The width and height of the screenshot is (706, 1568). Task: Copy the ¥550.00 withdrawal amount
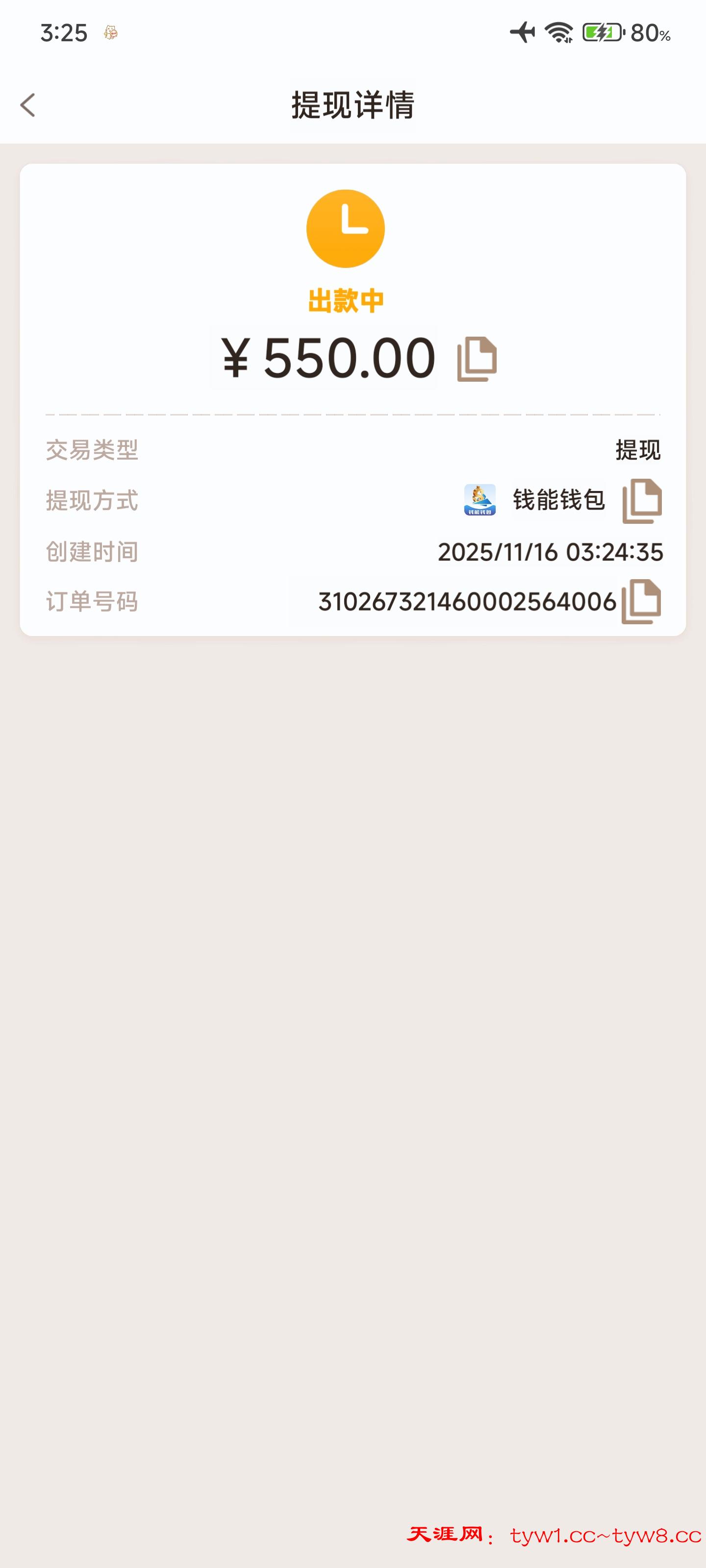(x=477, y=359)
